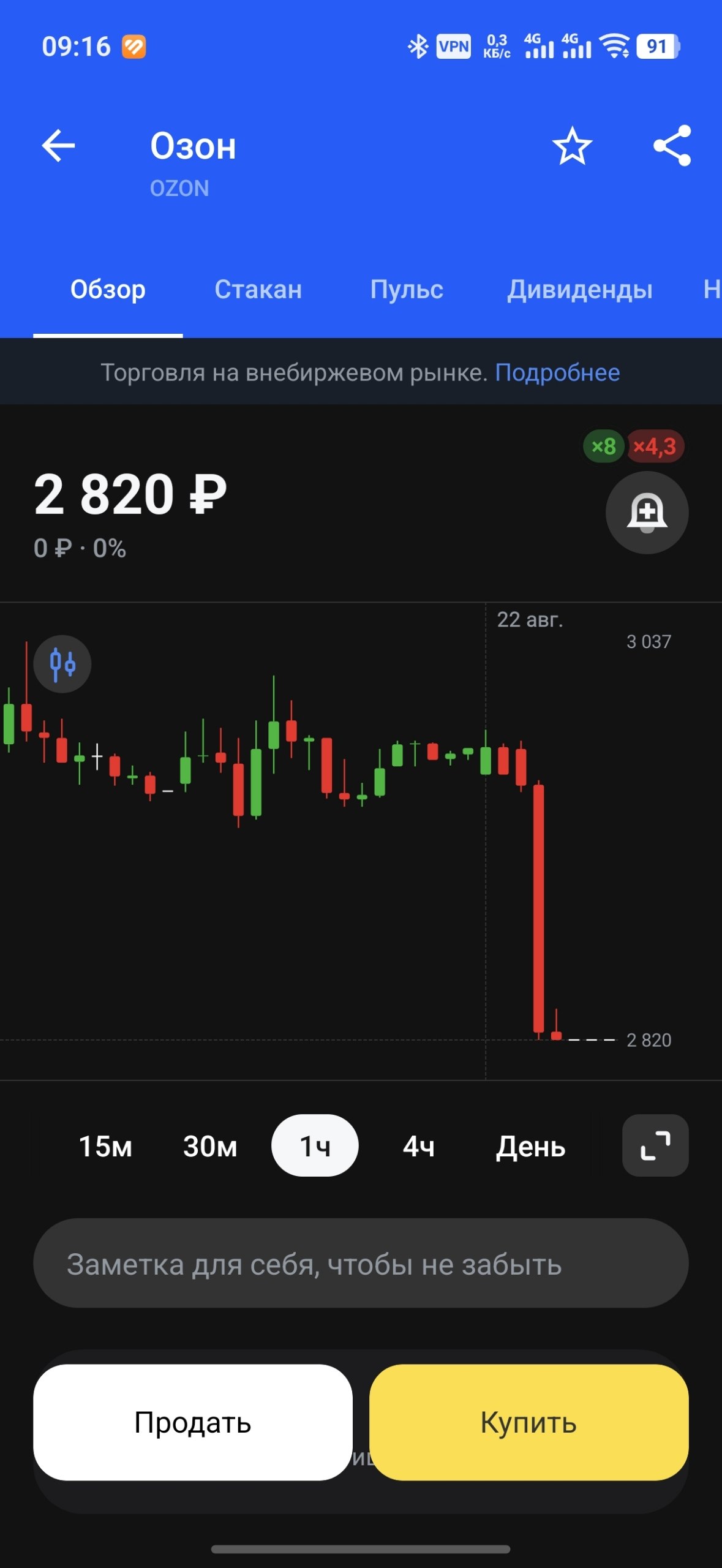Add Озон to favorites with the star
This screenshot has height=1568, width=722.
click(x=572, y=146)
